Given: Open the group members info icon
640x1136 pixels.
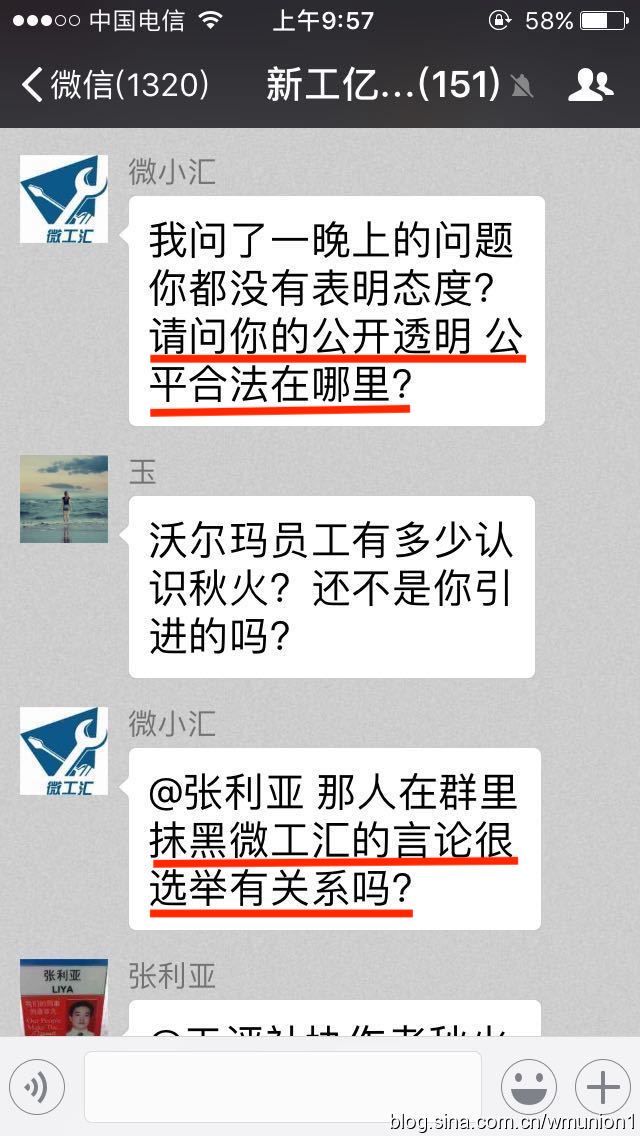Looking at the screenshot, I should [591, 85].
